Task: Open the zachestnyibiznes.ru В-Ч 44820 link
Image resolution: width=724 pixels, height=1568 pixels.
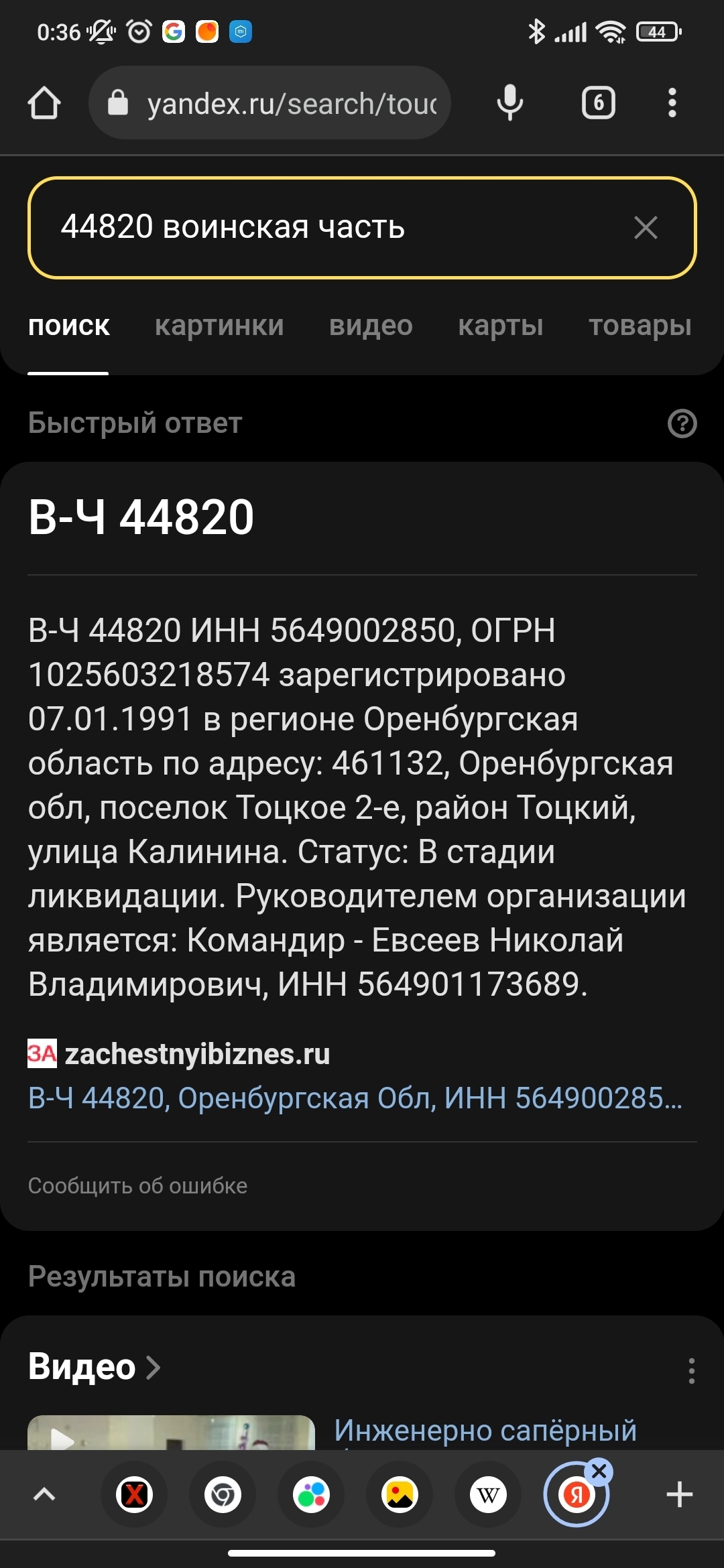Action: (x=355, y=1098)
